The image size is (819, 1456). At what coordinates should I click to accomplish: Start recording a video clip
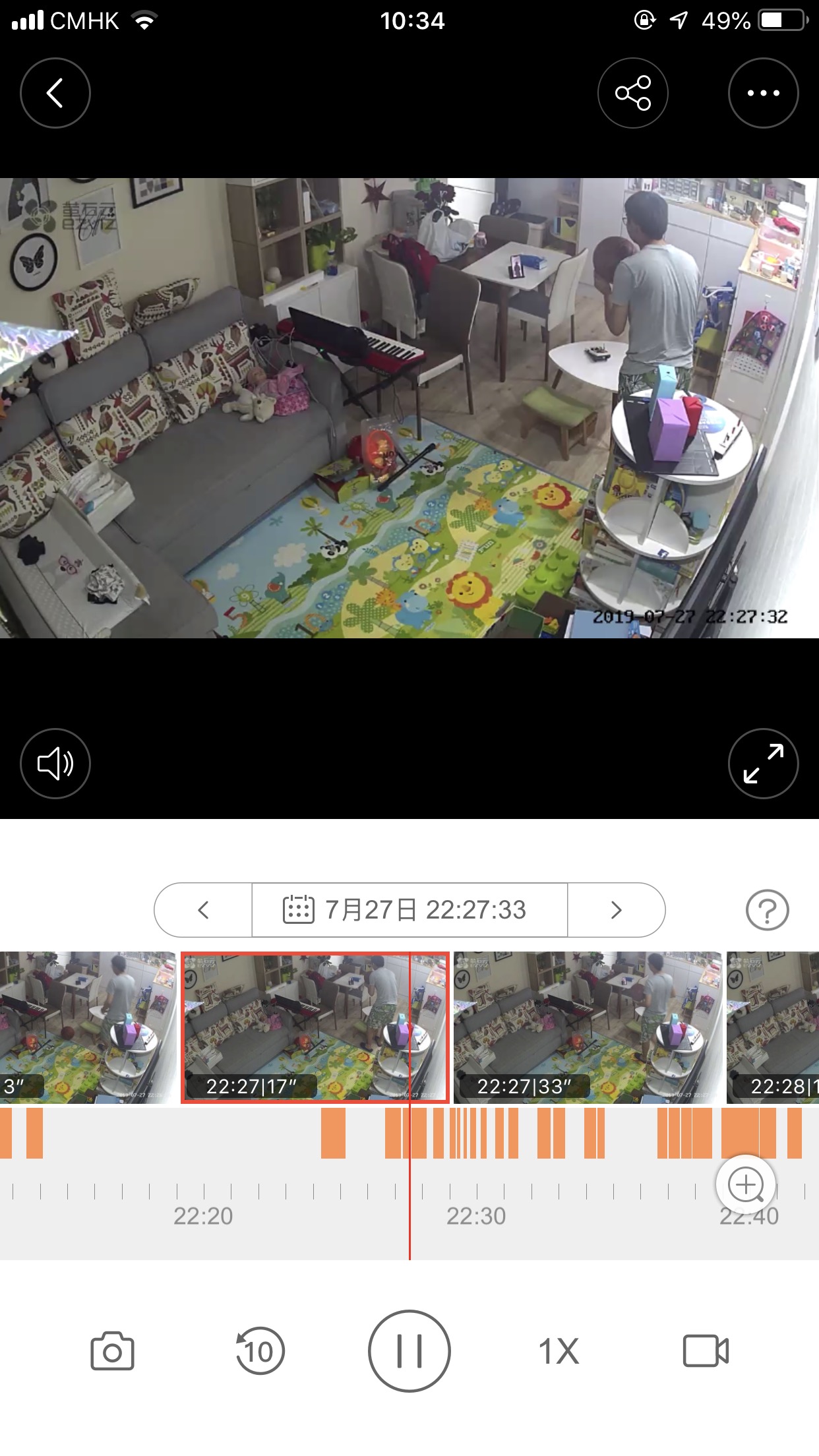click(706, 1351)
